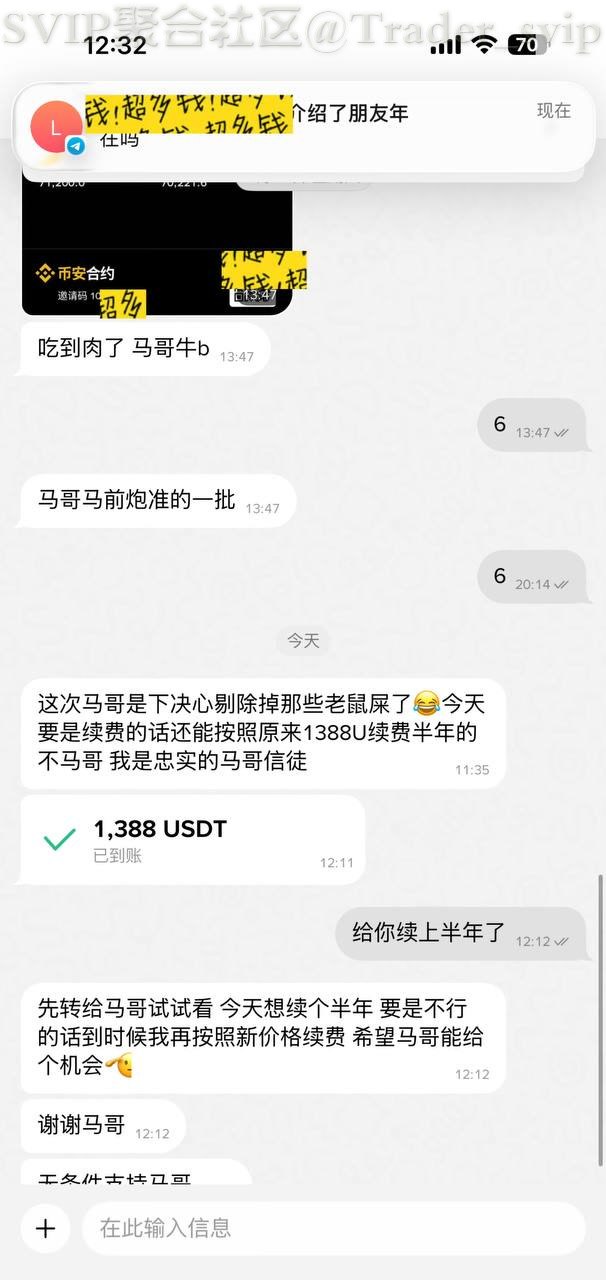Open the attachment plus button
The width and height of the screenshot is (606, 1280).
pos(45,1228)
